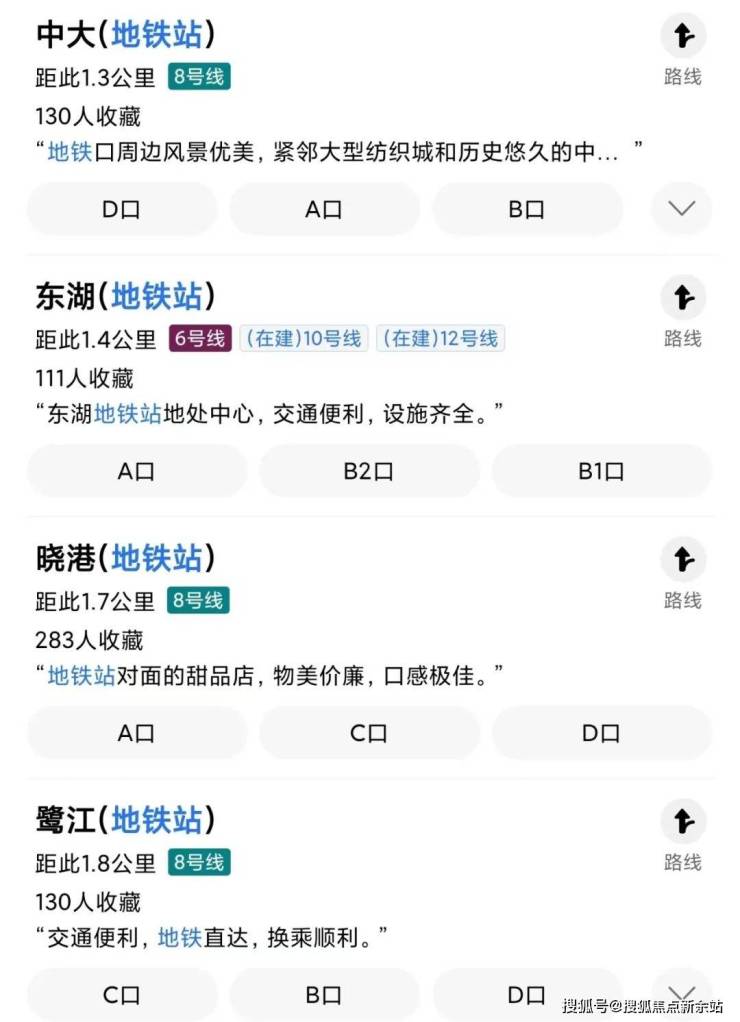Tap B1口 exit chip under 东湖
This screenshot has height=1022, width=740.
tap(601, 471)
